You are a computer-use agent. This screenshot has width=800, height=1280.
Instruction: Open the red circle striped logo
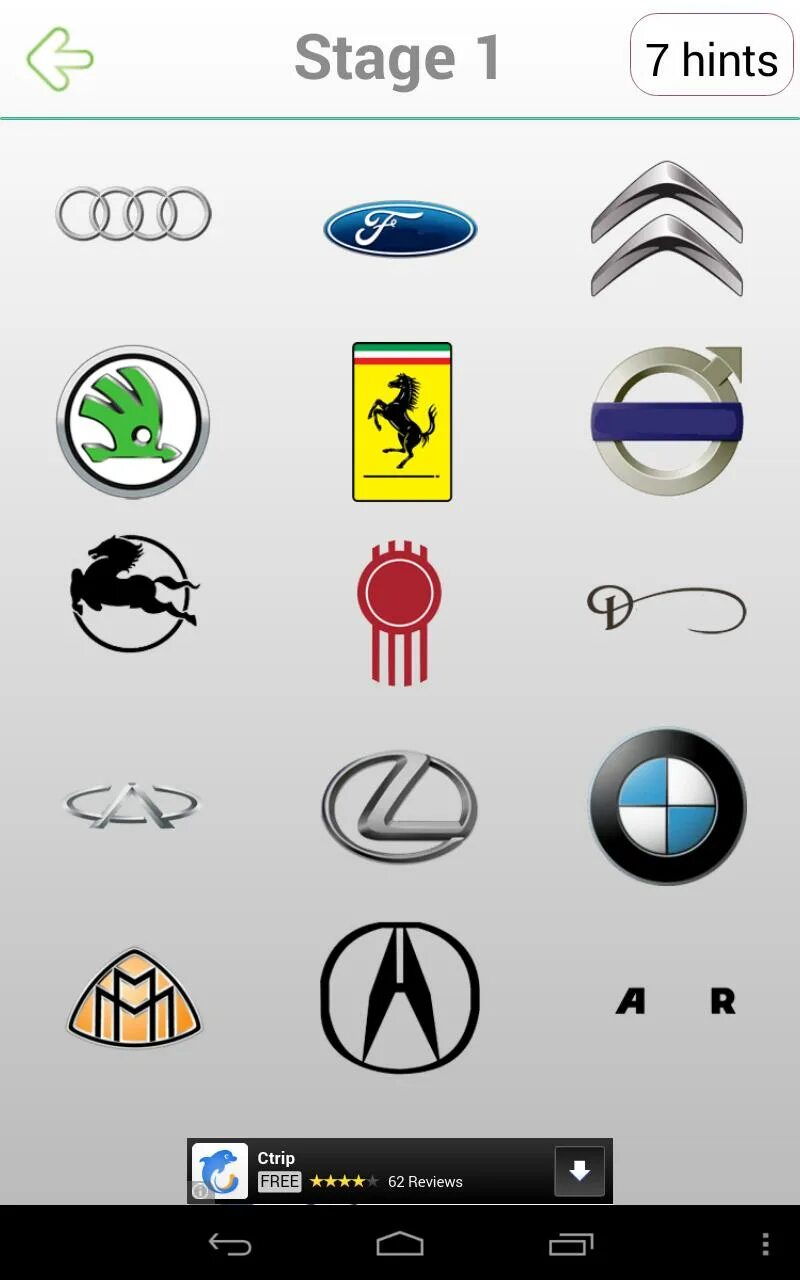[400, 612]
